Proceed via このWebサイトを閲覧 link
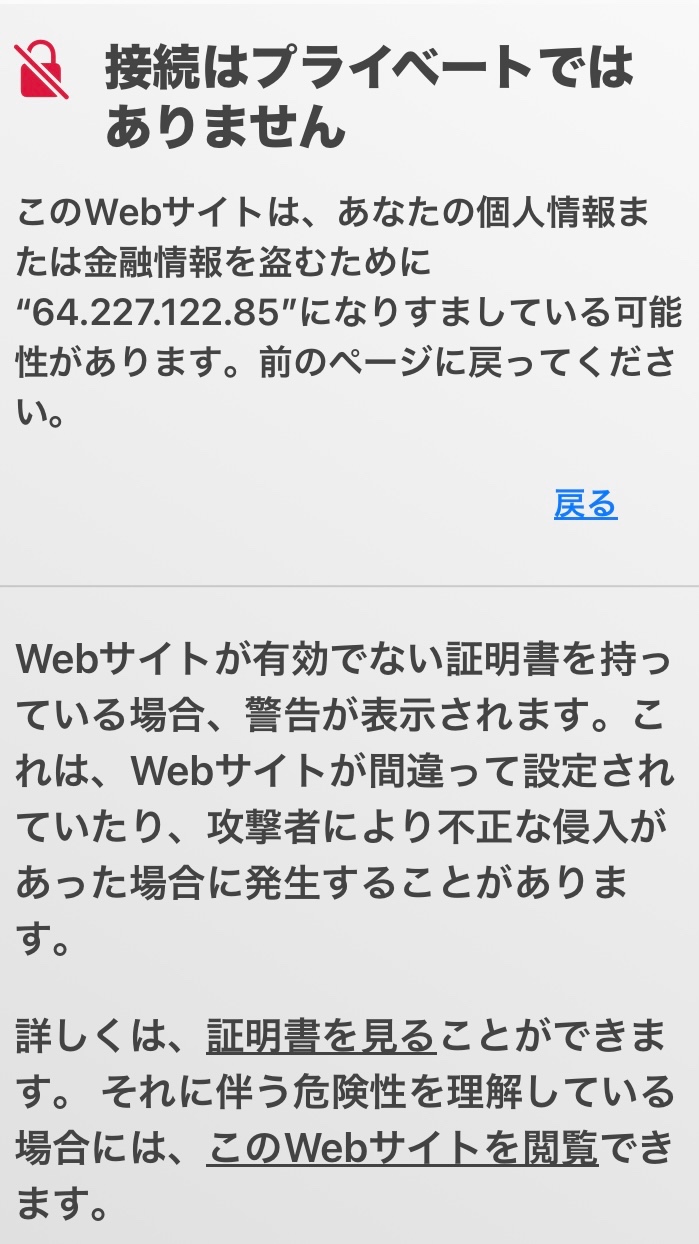Viewport: 699px width, 1244px height. click(x=402, y=1149)
